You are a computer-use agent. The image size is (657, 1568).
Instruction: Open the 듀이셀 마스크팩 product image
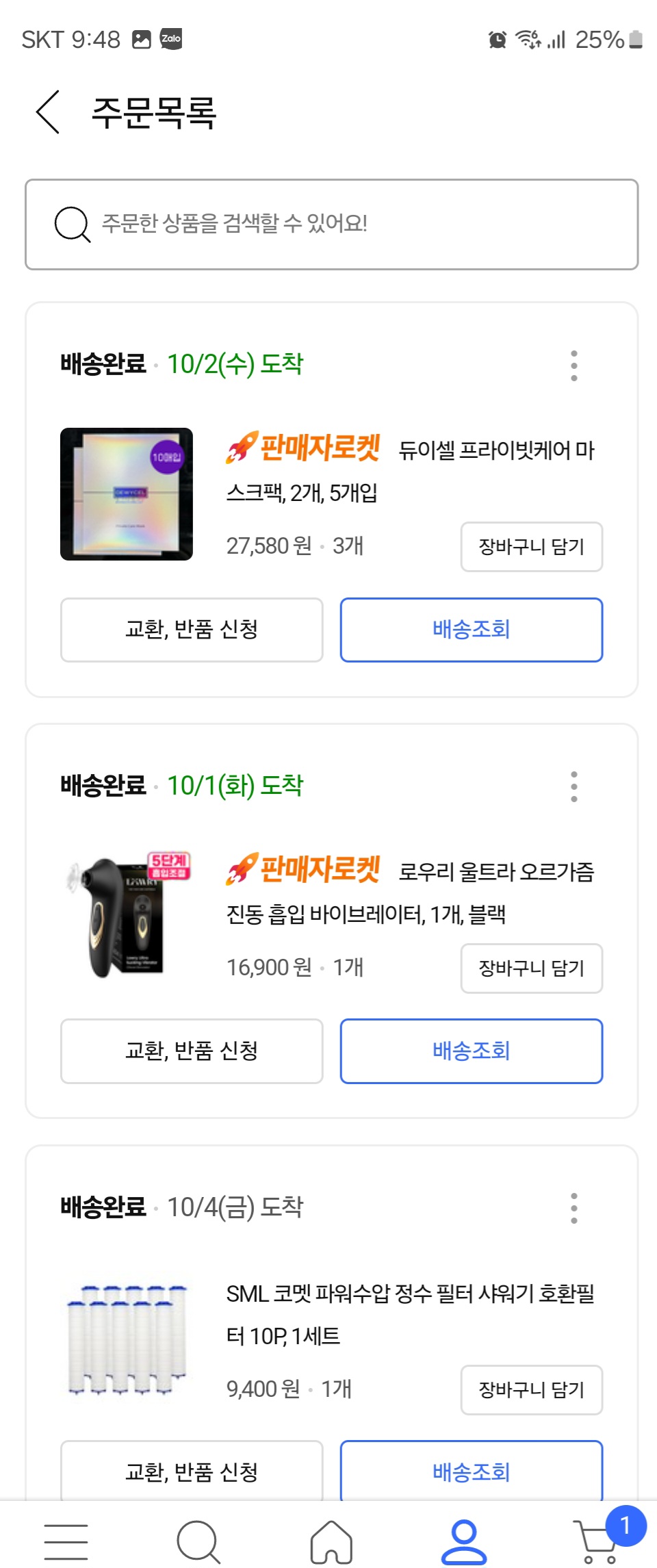pos(127,494)
